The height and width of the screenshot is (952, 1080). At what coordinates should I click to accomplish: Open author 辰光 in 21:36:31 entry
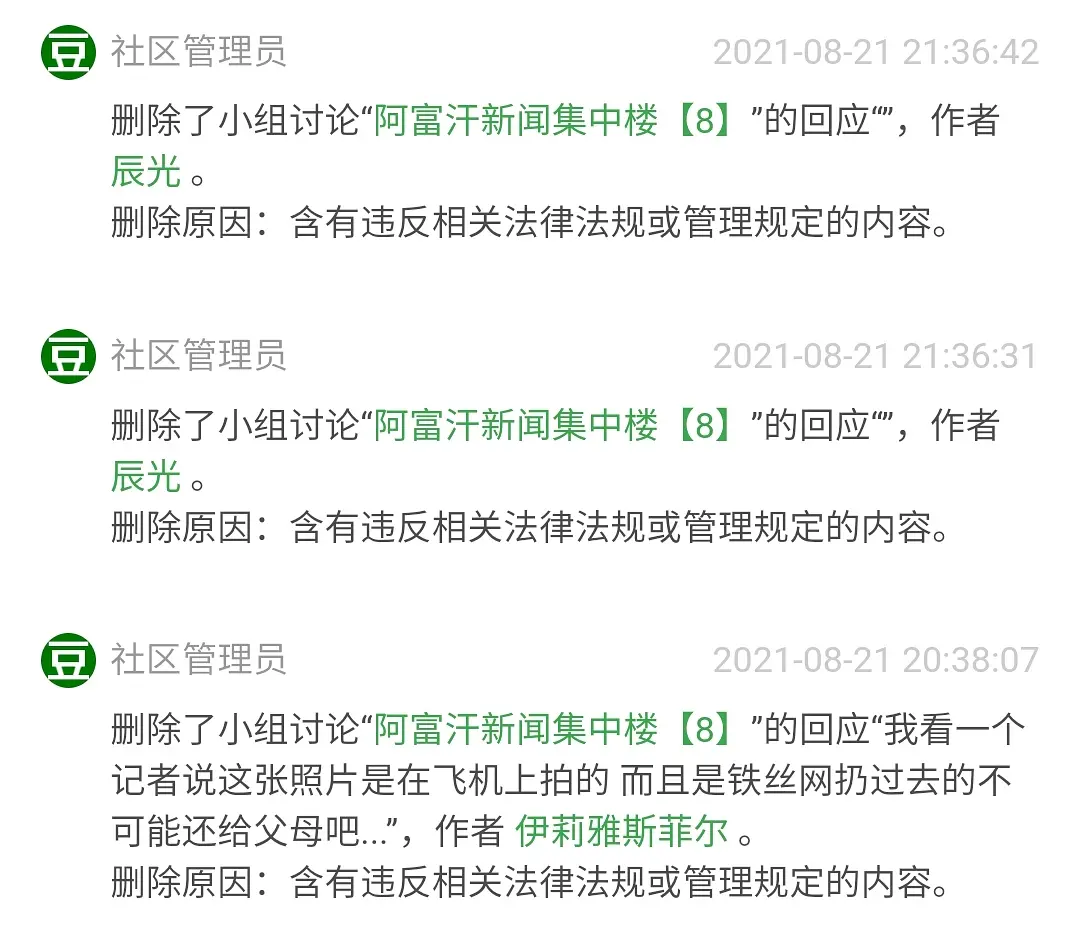[145, 476]
